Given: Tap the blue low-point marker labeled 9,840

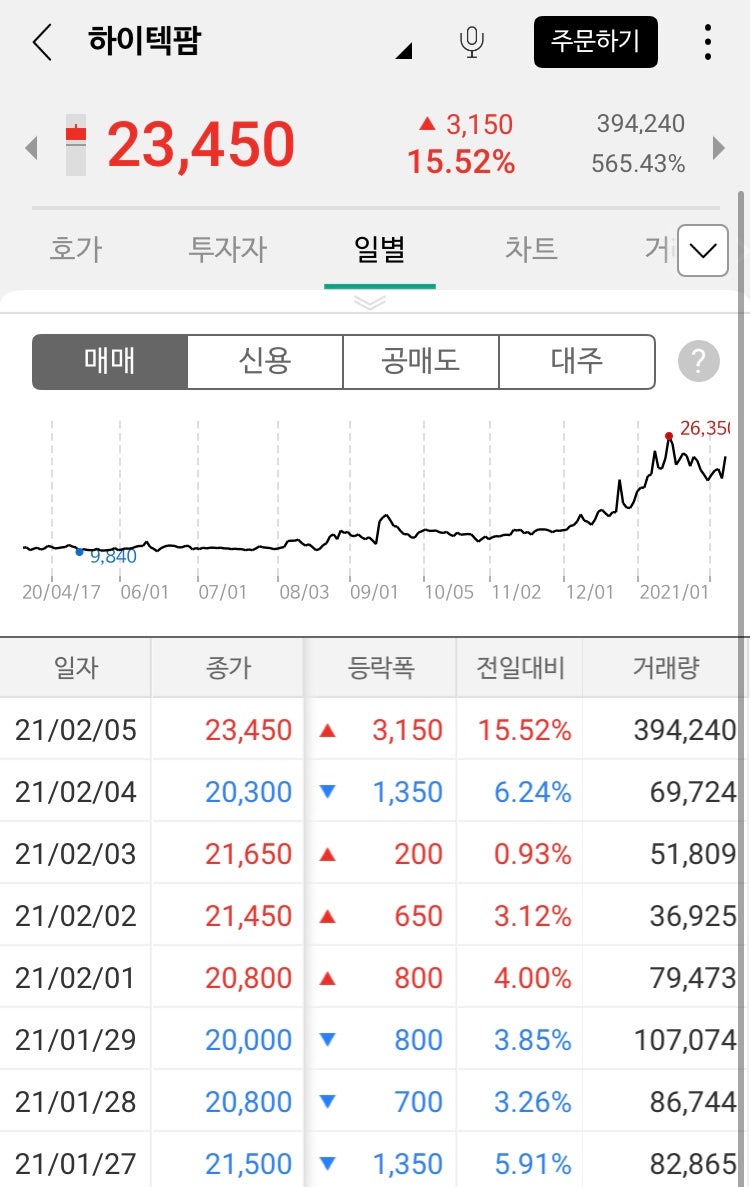Looking at the screenshot, I should point(80,551).
